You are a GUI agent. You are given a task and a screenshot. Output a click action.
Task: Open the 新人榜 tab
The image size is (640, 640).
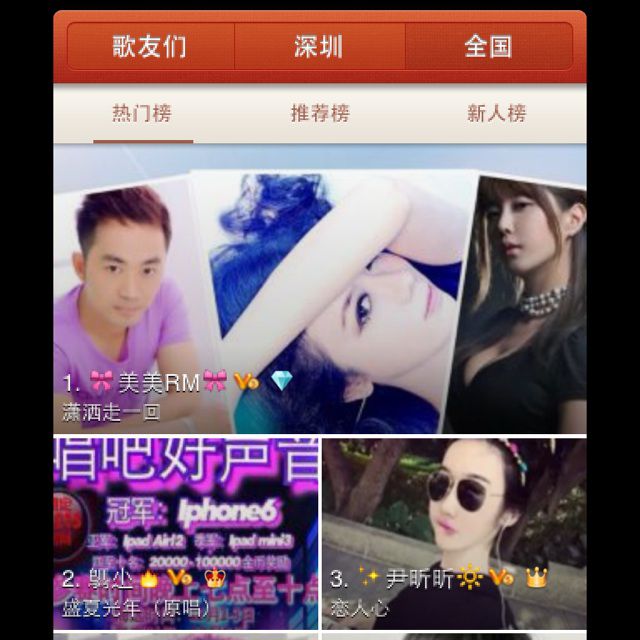(x=496, y=113)
